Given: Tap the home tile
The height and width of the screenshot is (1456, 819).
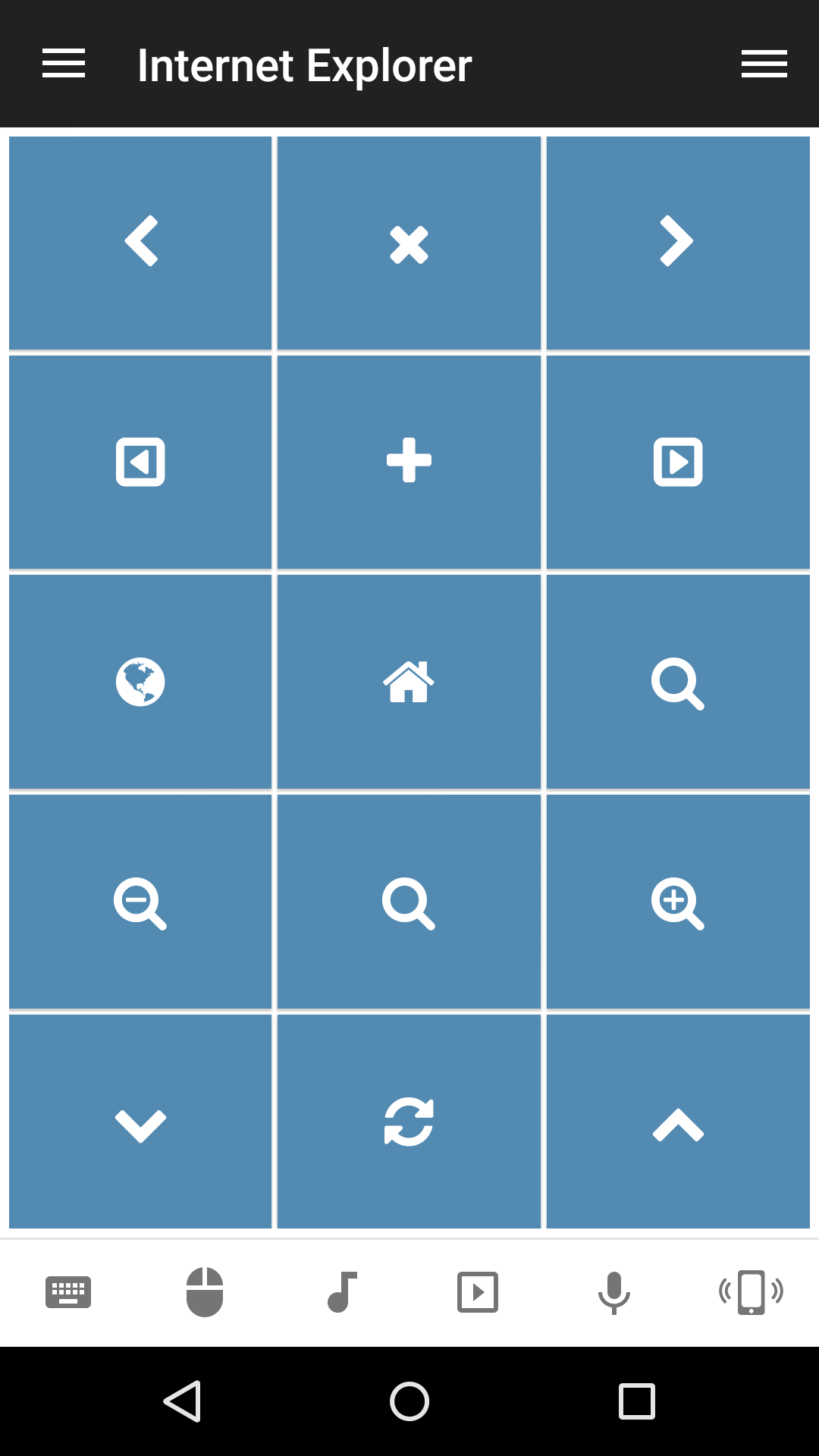Looking at the screenshot, I should [x=409, y=682].
